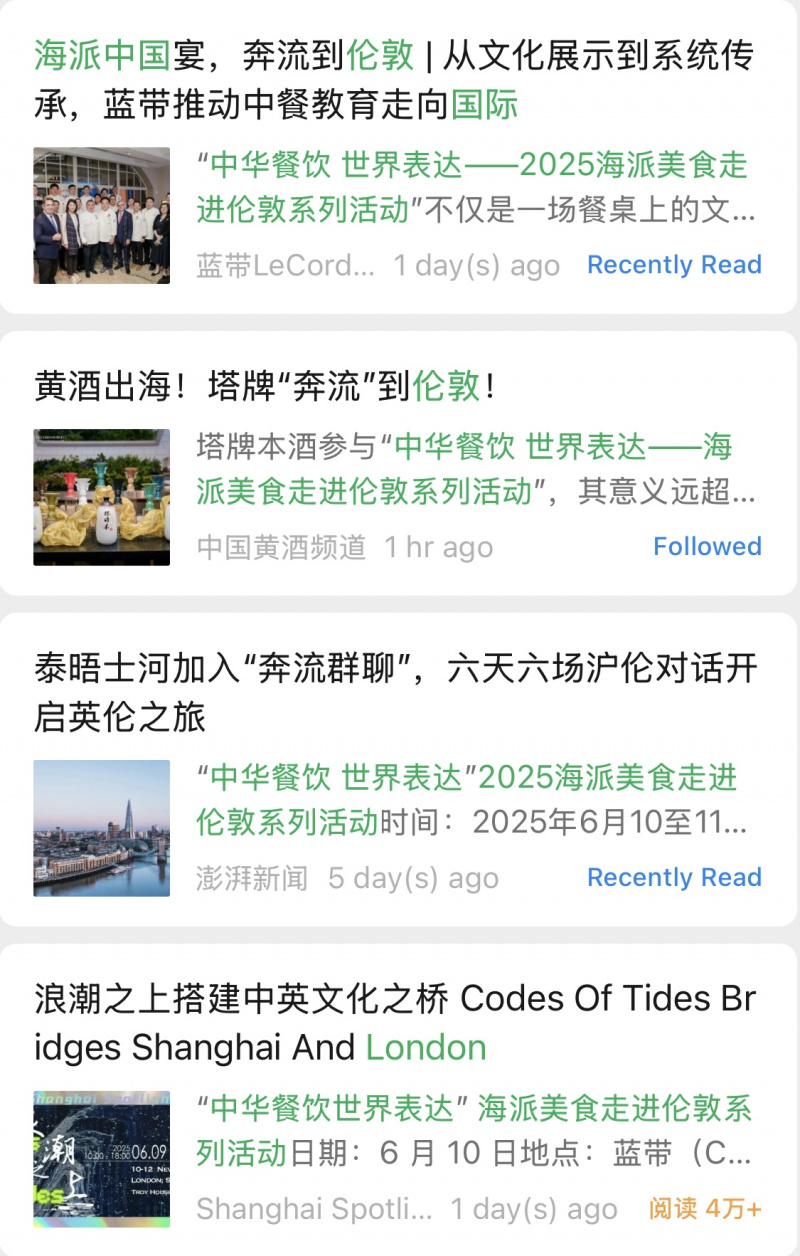
Task: Click the 中国黄酒频道 account name
Action: coord(280,546)
